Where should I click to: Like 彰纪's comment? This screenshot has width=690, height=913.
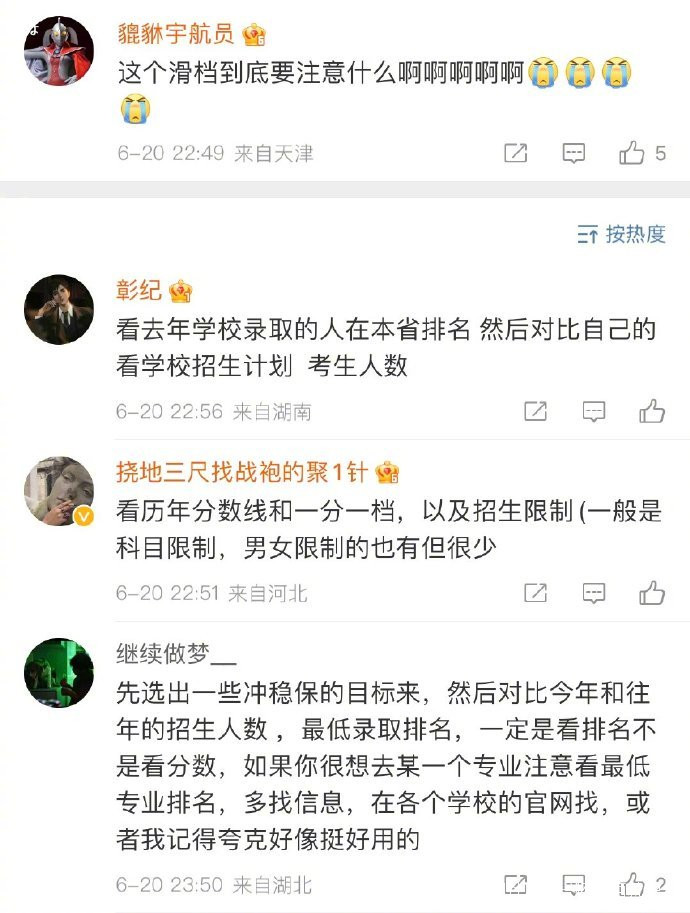(652, 411)
